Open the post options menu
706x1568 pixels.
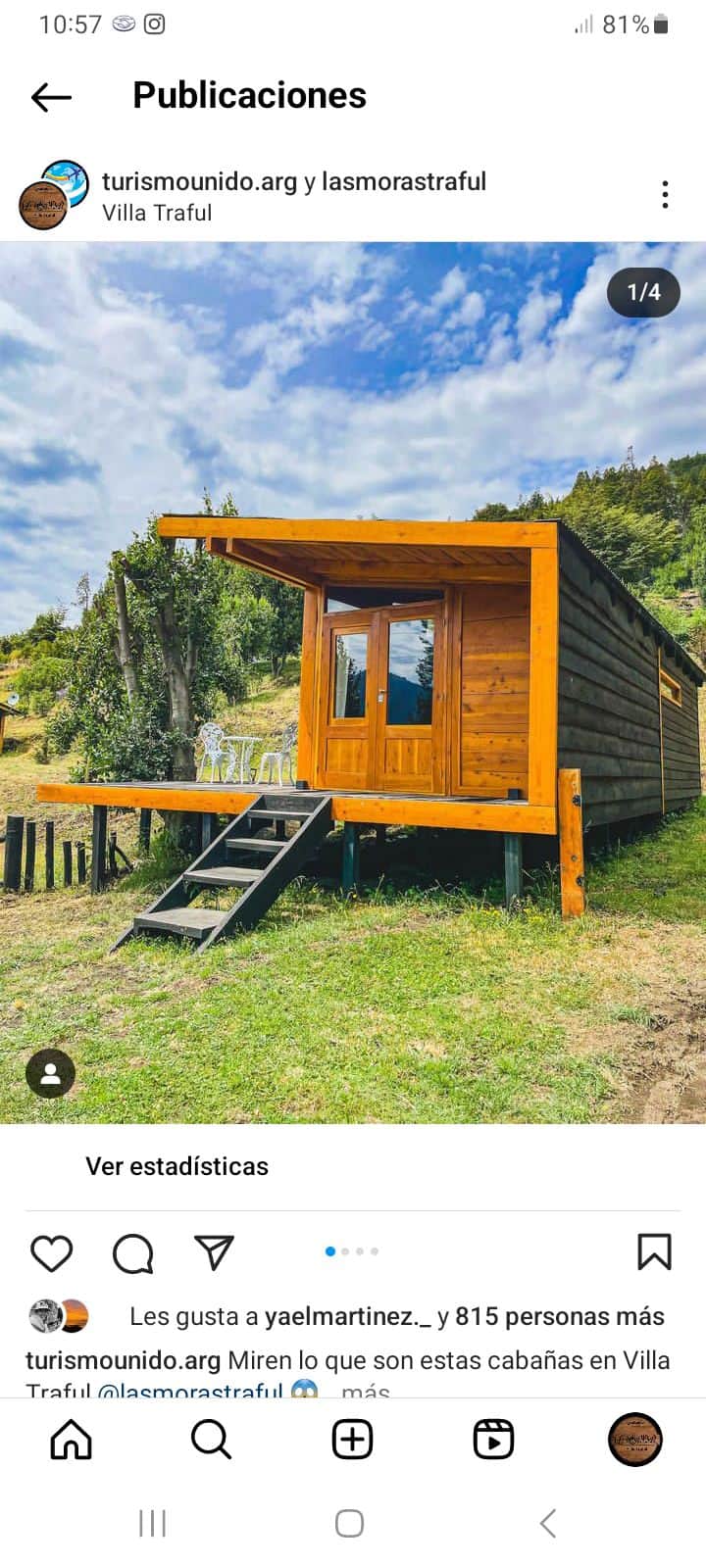665,195
